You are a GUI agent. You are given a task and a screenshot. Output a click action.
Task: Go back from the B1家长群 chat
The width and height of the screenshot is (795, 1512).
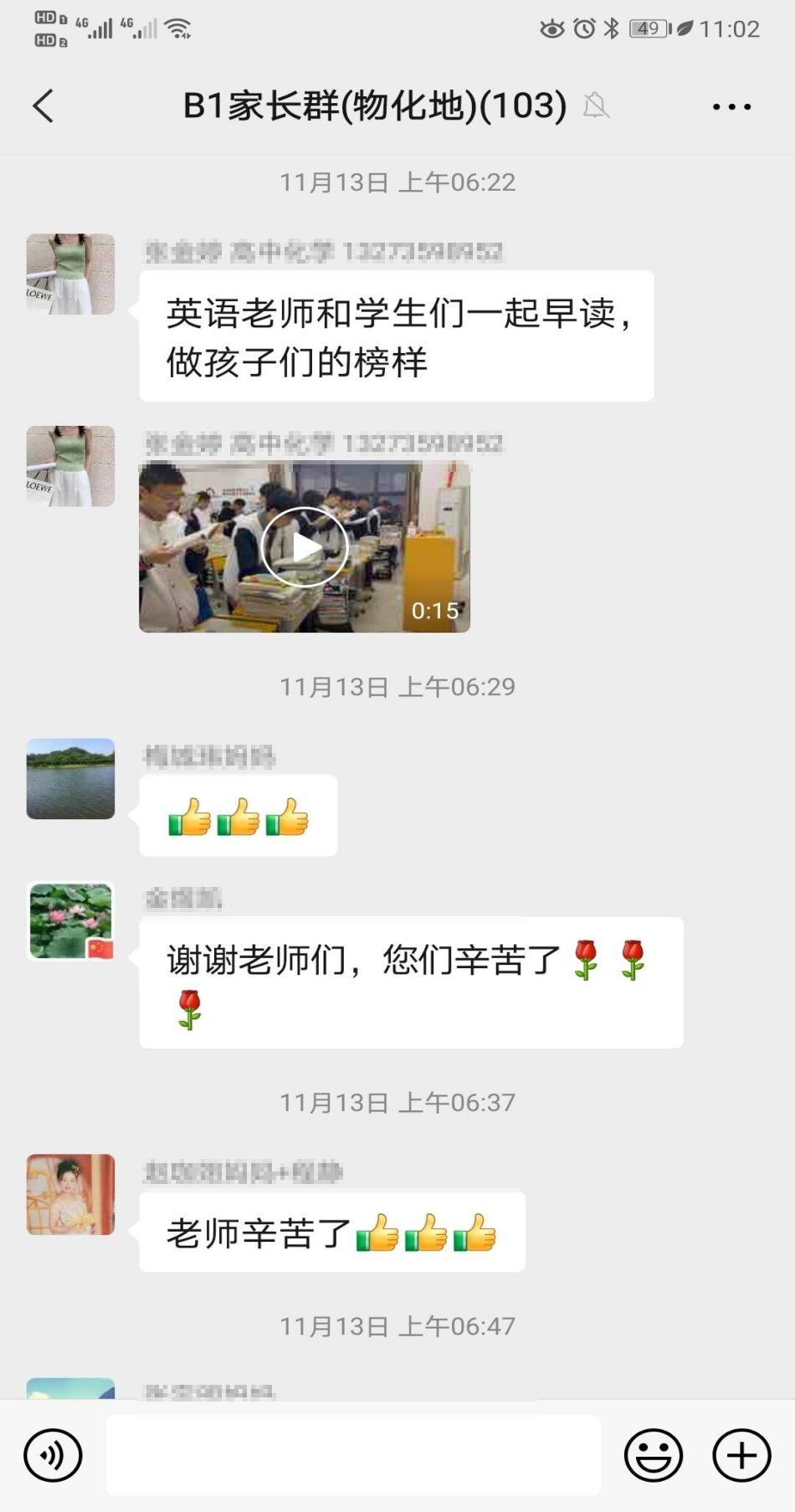pos(44,106)
